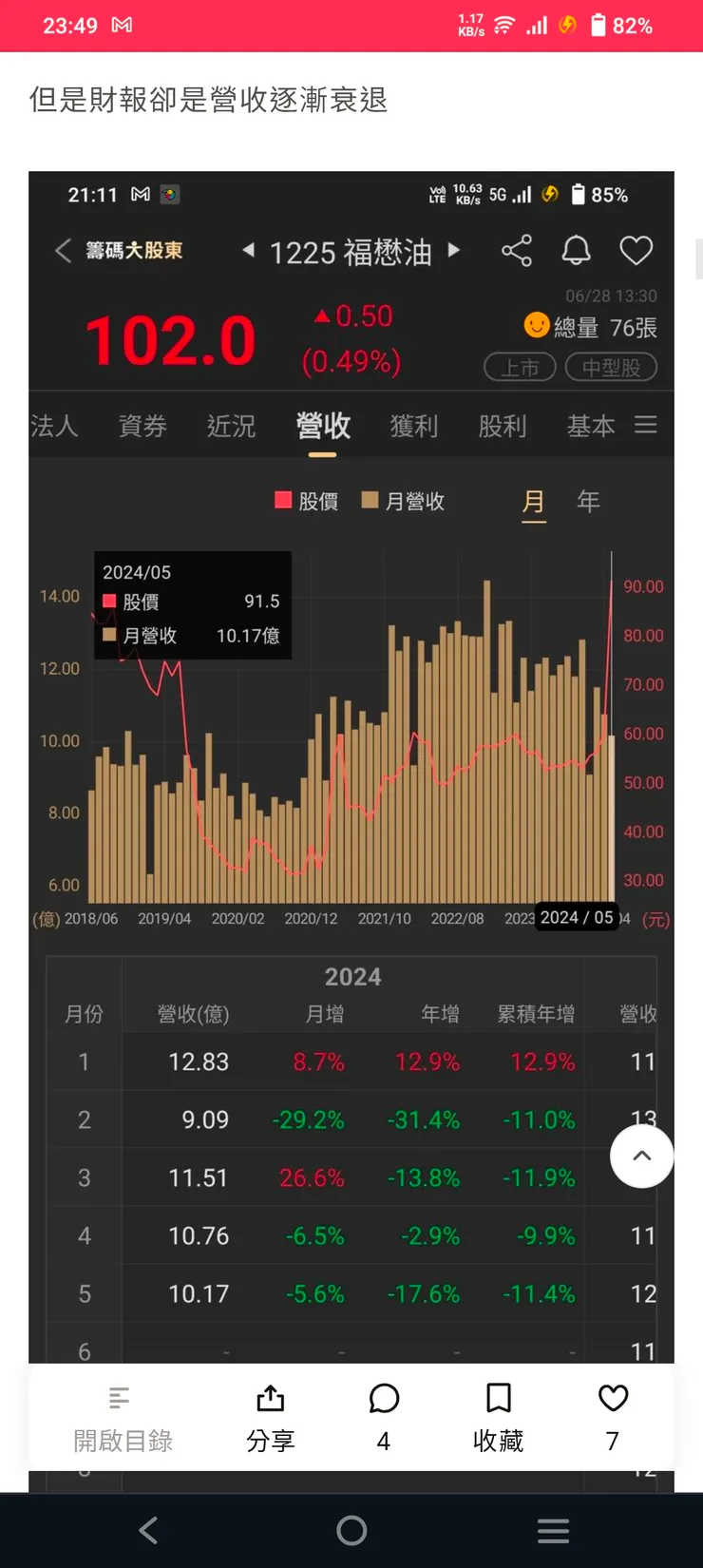Image resolution: width=703 pixels, height=1568 pixels.
Task: Tap the scroll-to-top circular arrow button
Action: (x=641, y=1157)
